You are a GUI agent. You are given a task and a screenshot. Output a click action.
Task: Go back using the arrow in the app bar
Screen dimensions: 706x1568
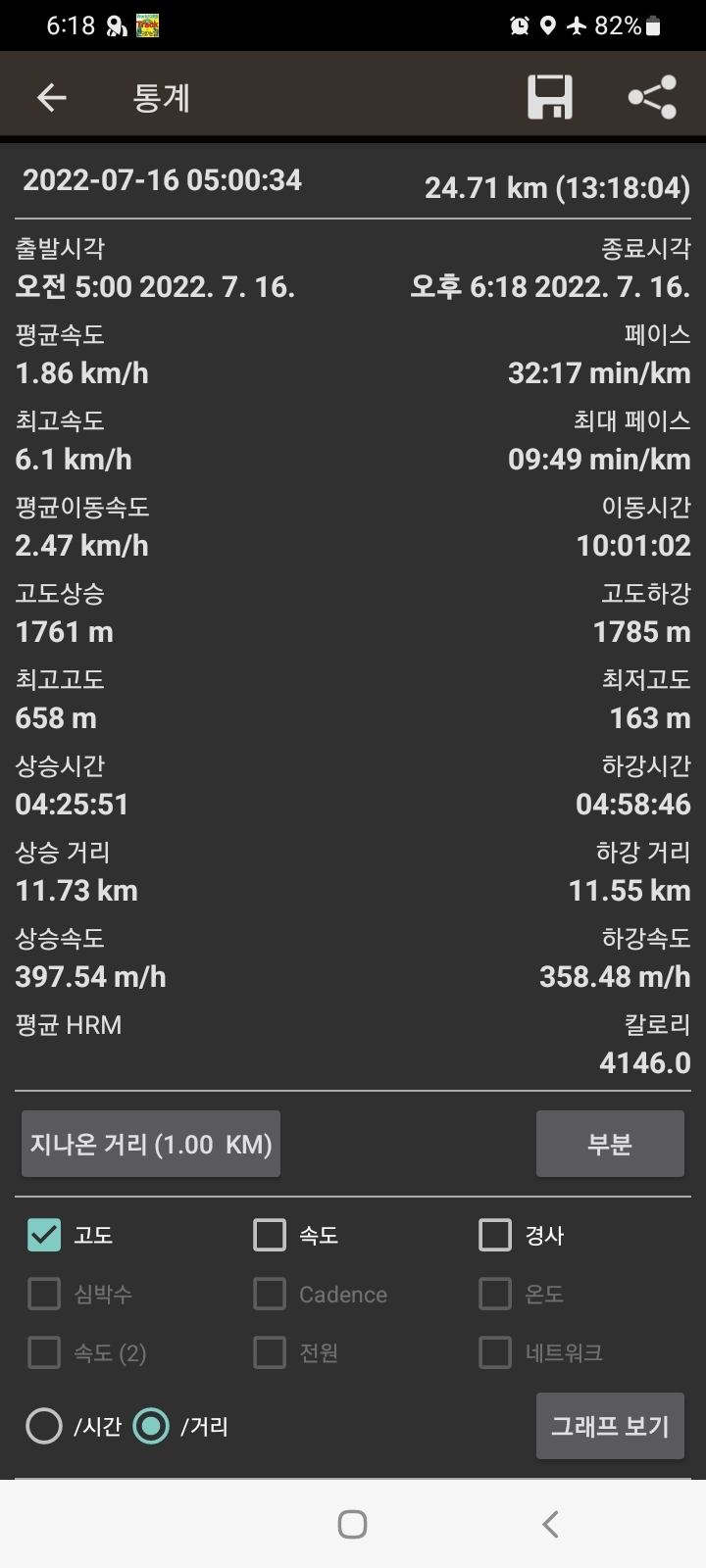(51, 97)
